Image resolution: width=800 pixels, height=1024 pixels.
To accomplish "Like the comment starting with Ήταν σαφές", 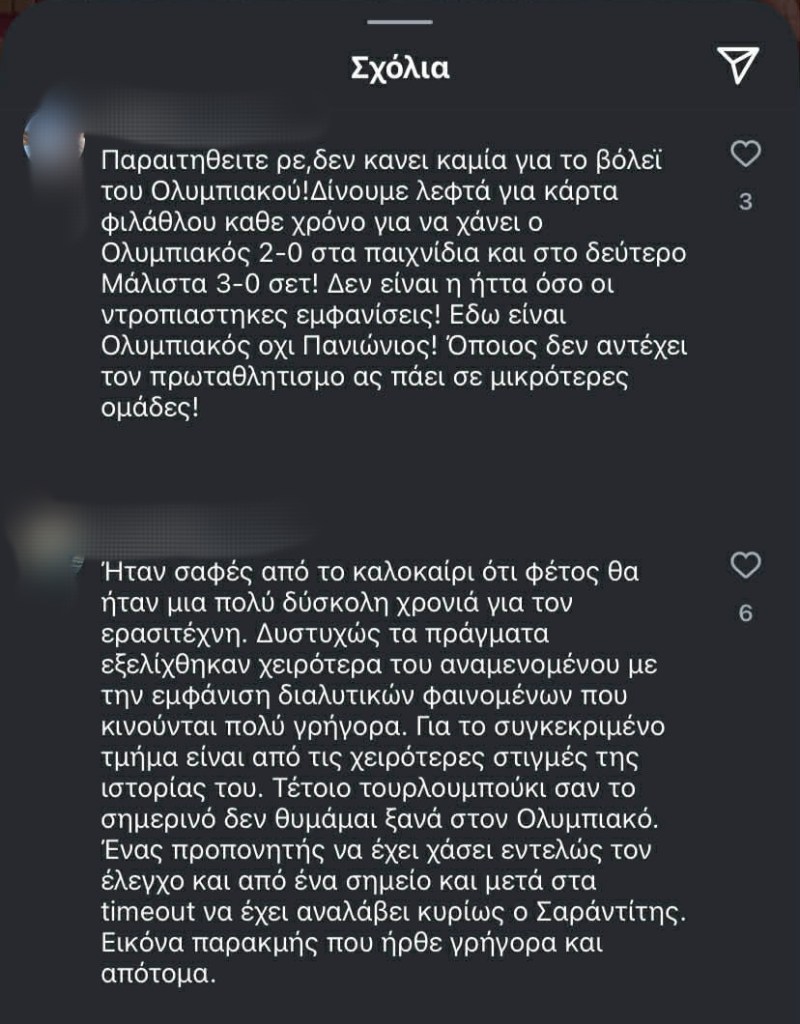I will click(746, 565).
